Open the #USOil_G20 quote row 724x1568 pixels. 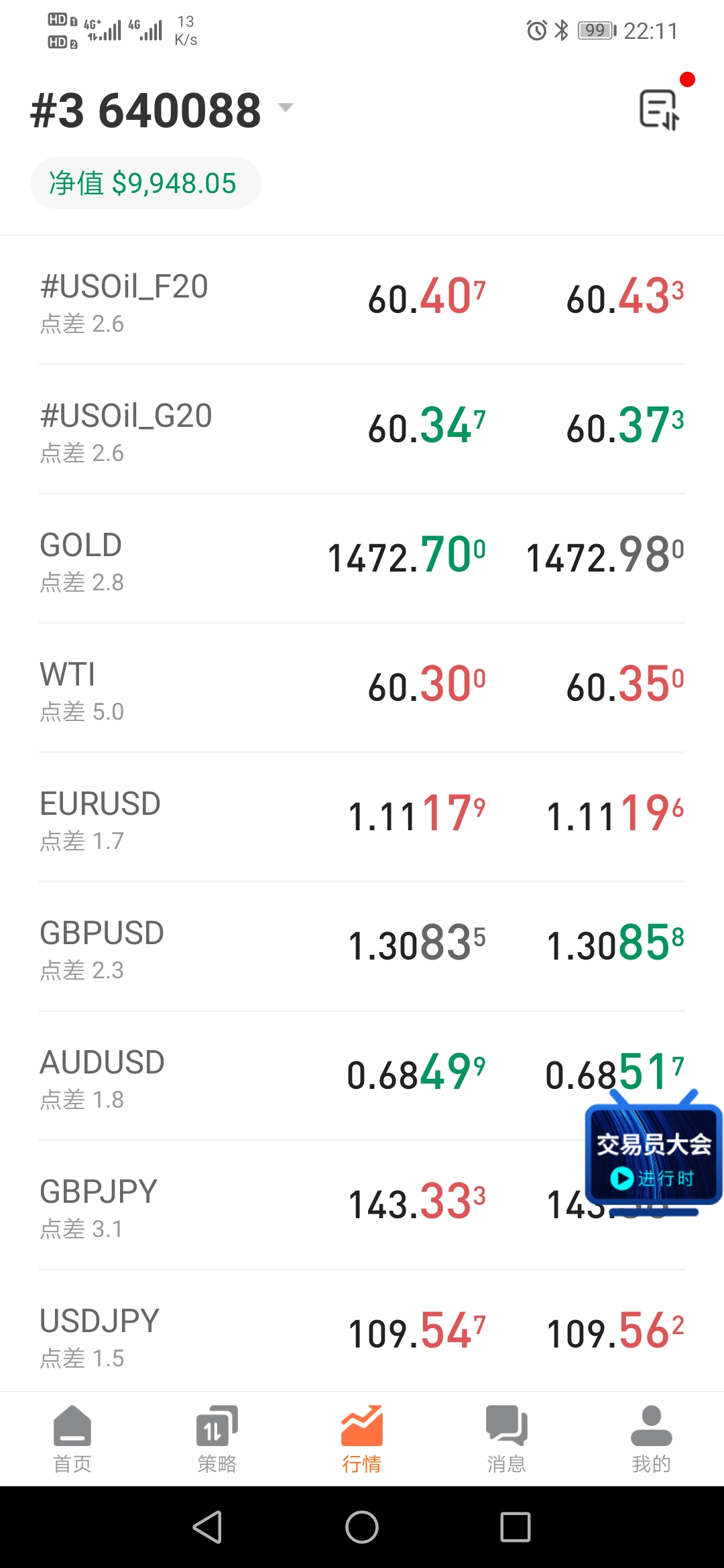pyautogui.click(x=362, y=430)
